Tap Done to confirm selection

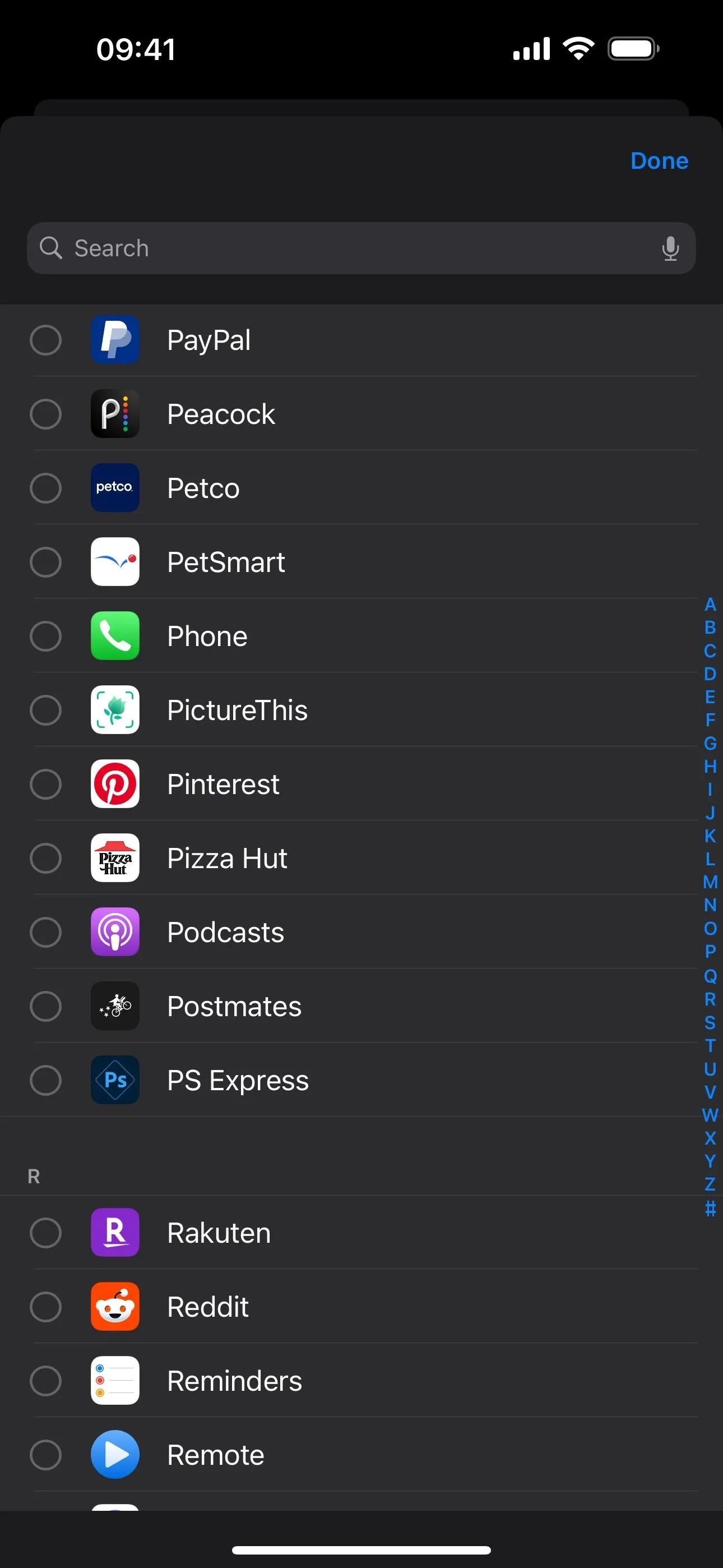point(659,161)
